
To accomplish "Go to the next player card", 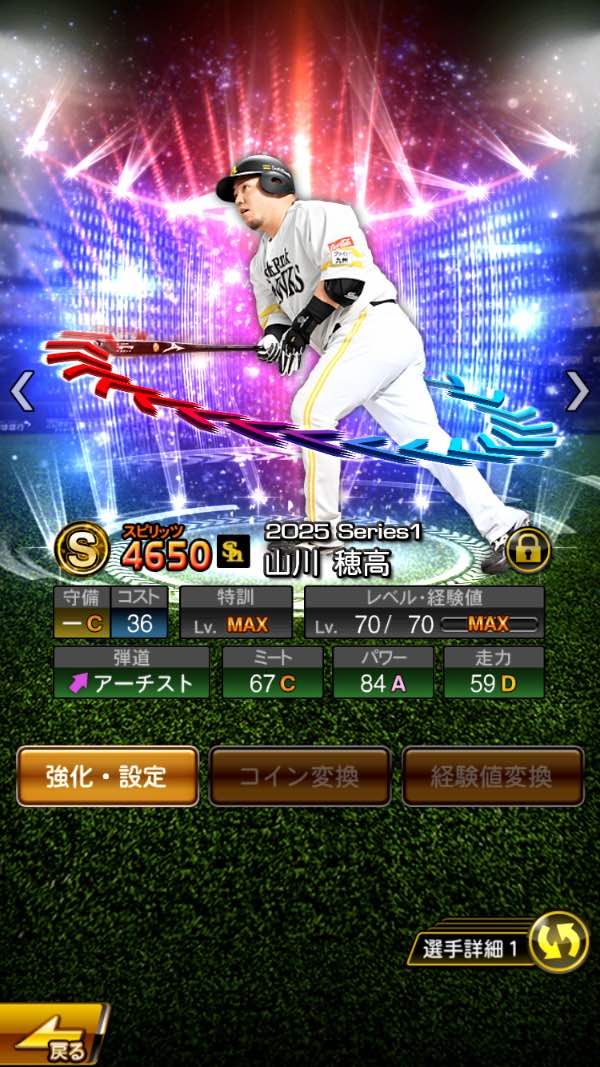I will coord(577,391).
